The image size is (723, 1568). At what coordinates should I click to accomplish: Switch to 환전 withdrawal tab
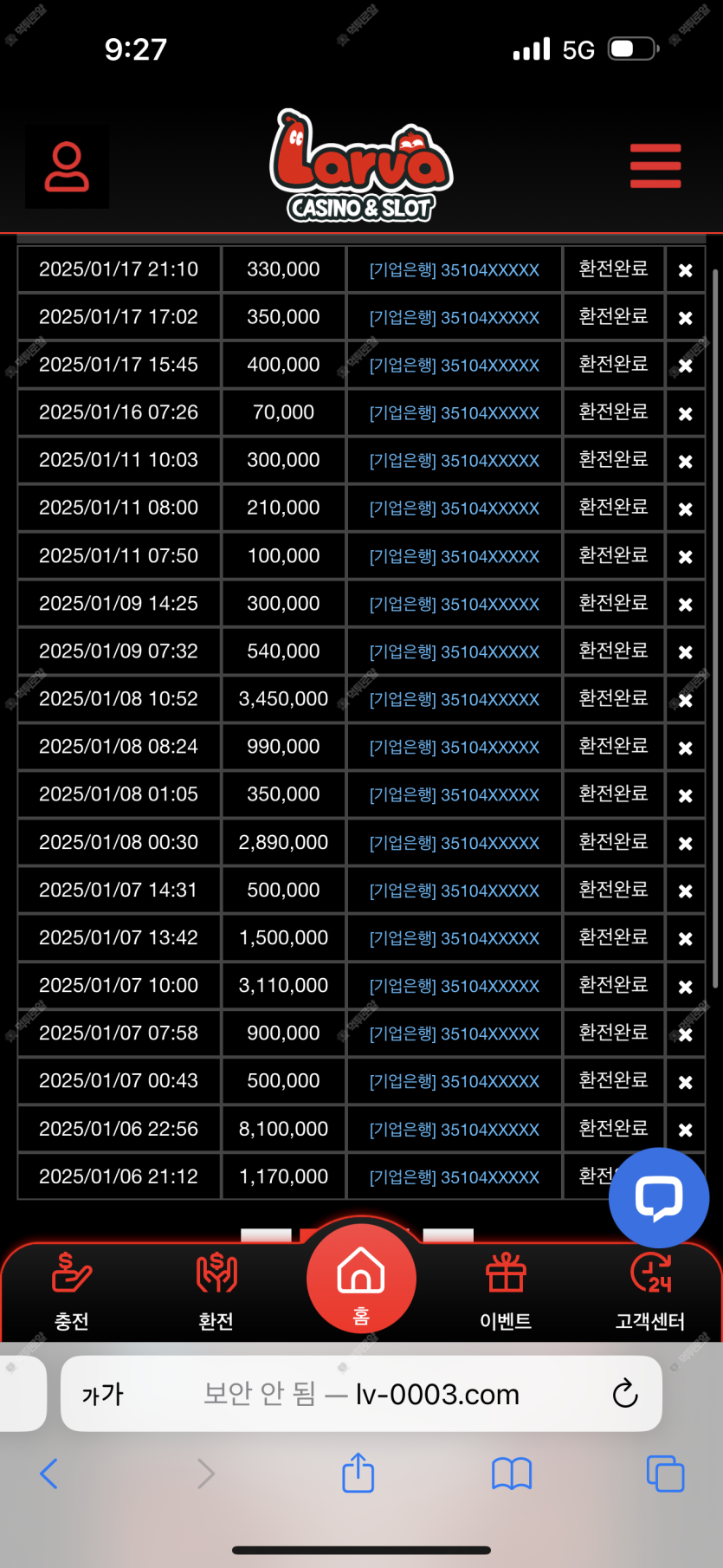(216, 1291)
